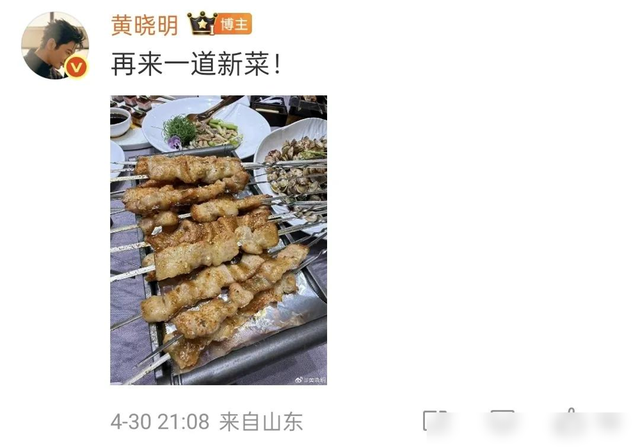The image size is (640, 448).
Task: Open 黄晓明's profile picture
Action: click(55, 47)
